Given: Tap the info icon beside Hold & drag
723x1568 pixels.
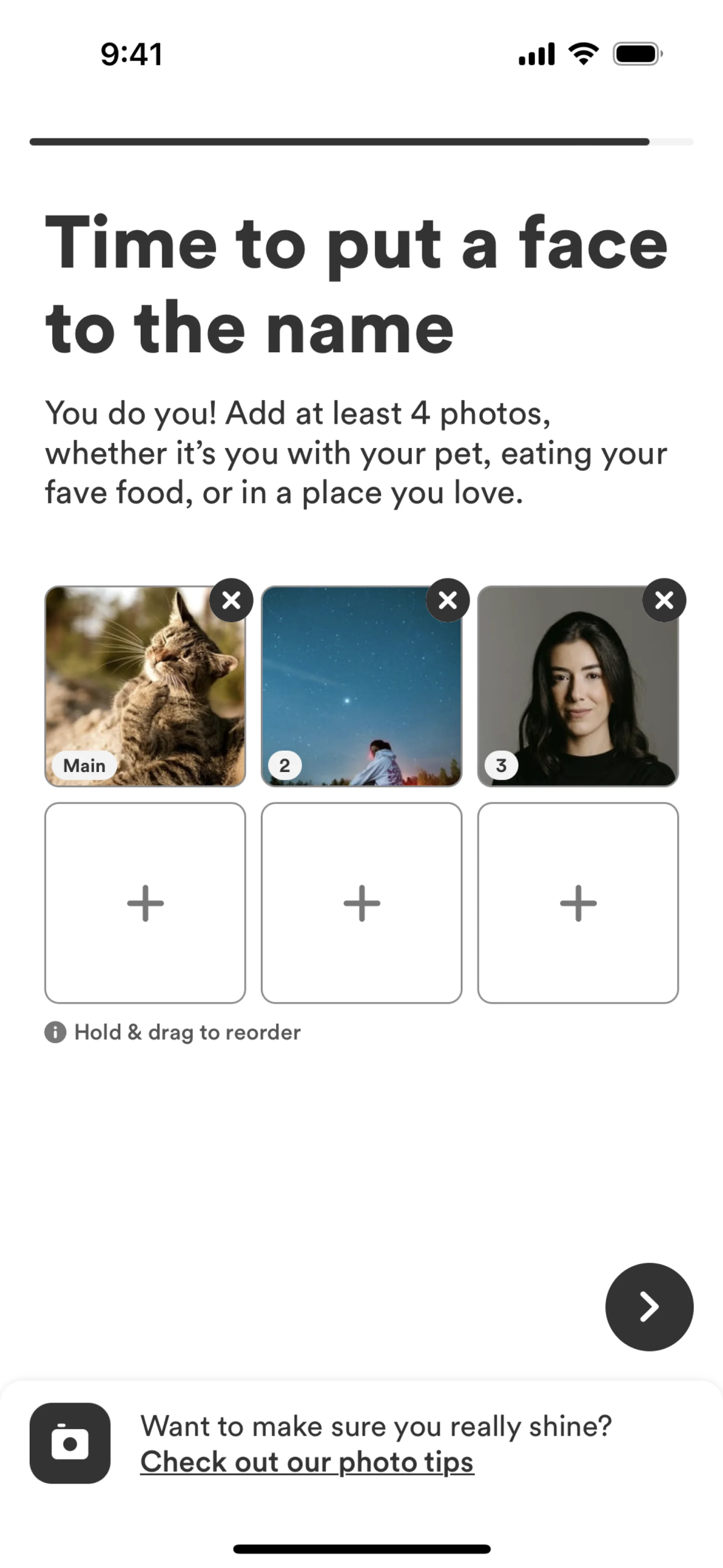Looking at the screenshot, I should click(x=55, y=1032).
